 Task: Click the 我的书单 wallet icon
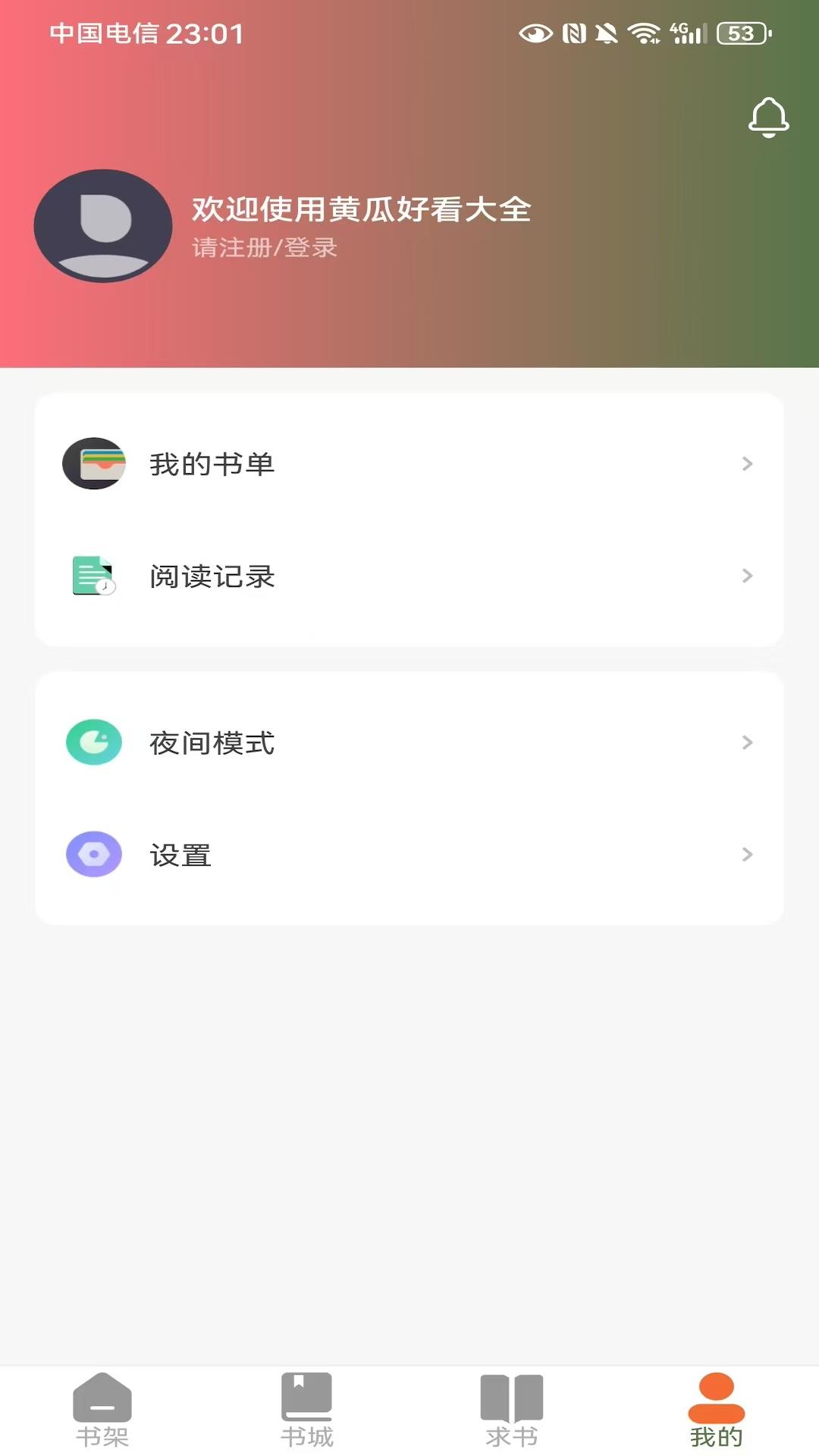tap(93, 464)
